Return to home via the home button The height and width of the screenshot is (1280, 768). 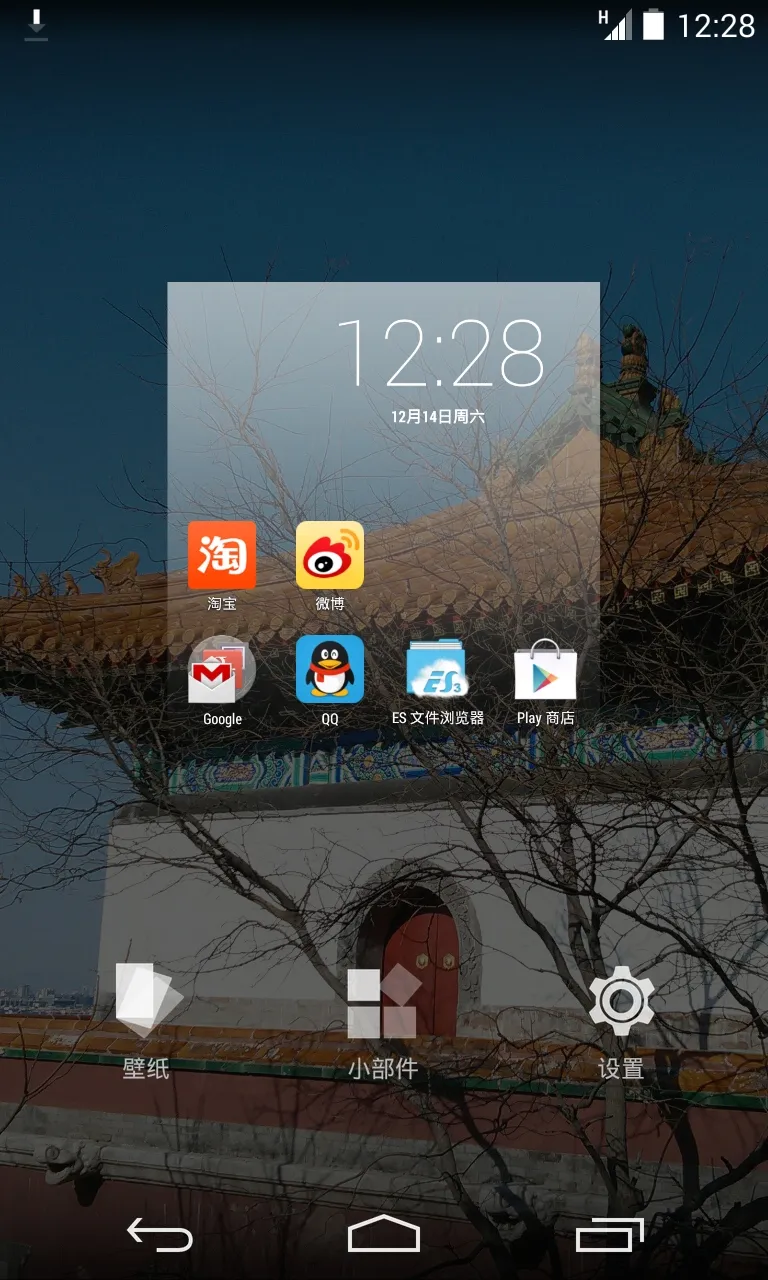(x=384, y=1236)
